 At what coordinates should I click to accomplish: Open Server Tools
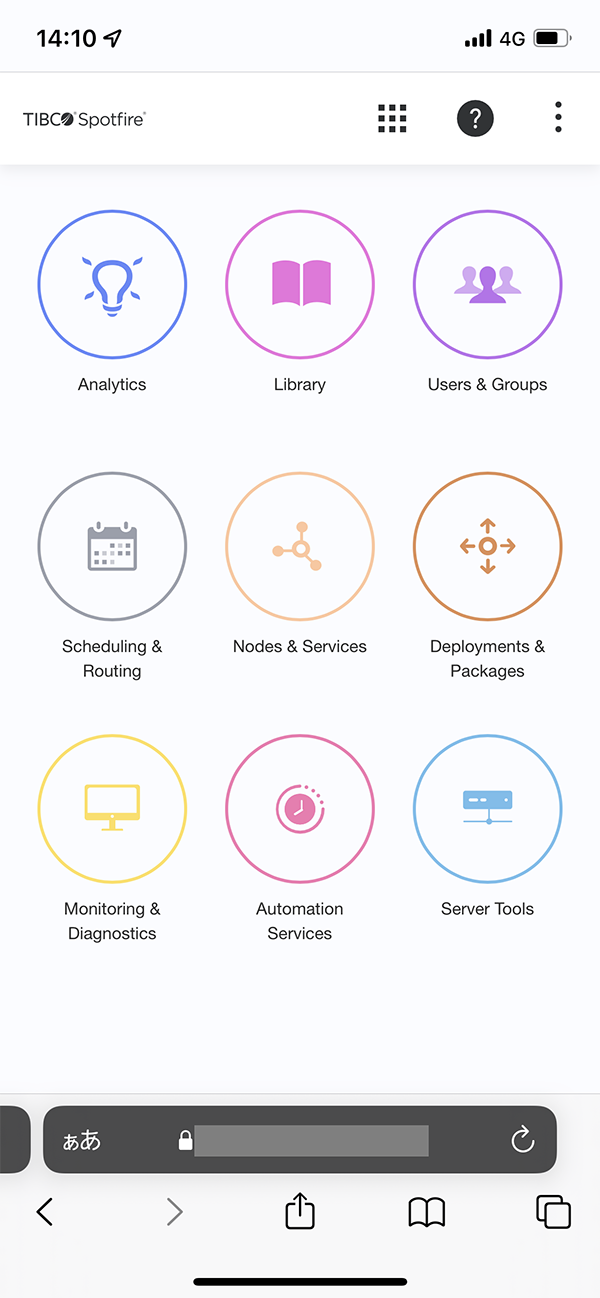487,809
